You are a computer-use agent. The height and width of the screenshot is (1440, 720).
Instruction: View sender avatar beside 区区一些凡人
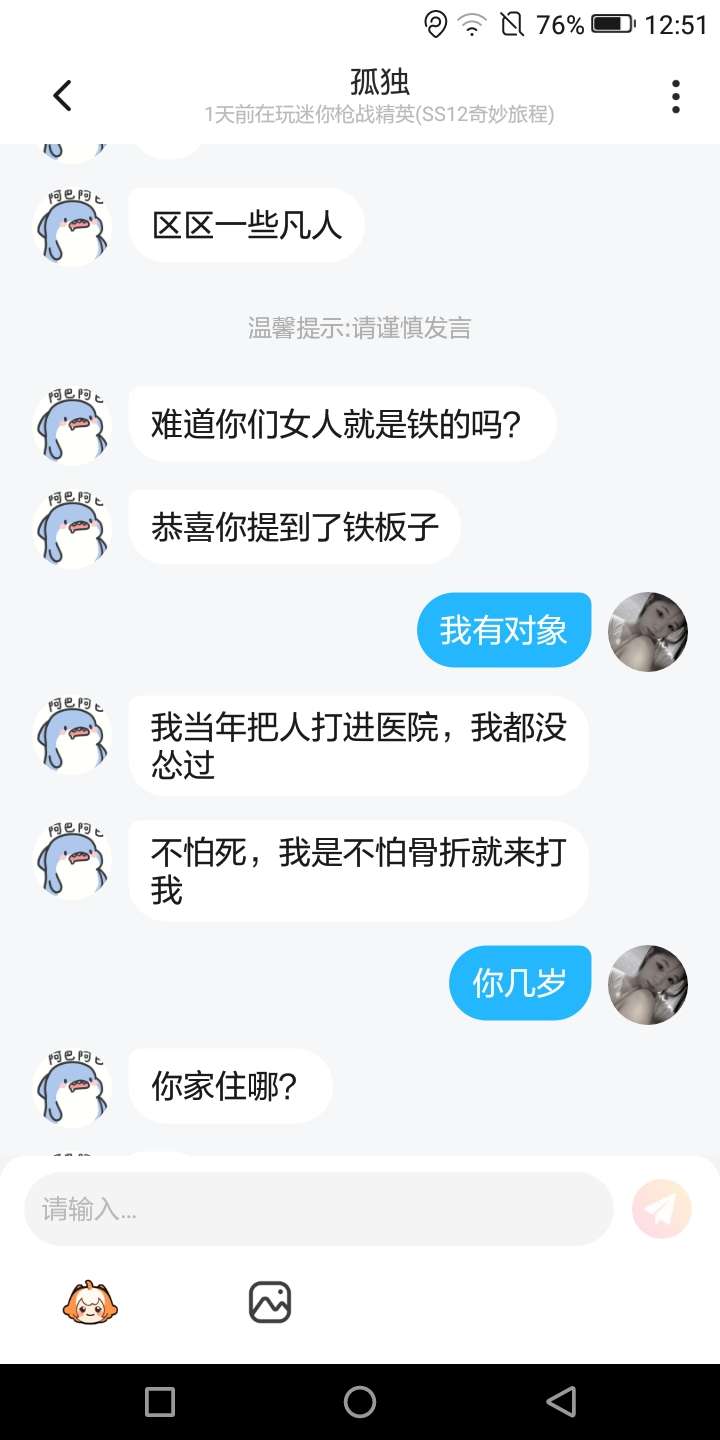tap(71, 226)
